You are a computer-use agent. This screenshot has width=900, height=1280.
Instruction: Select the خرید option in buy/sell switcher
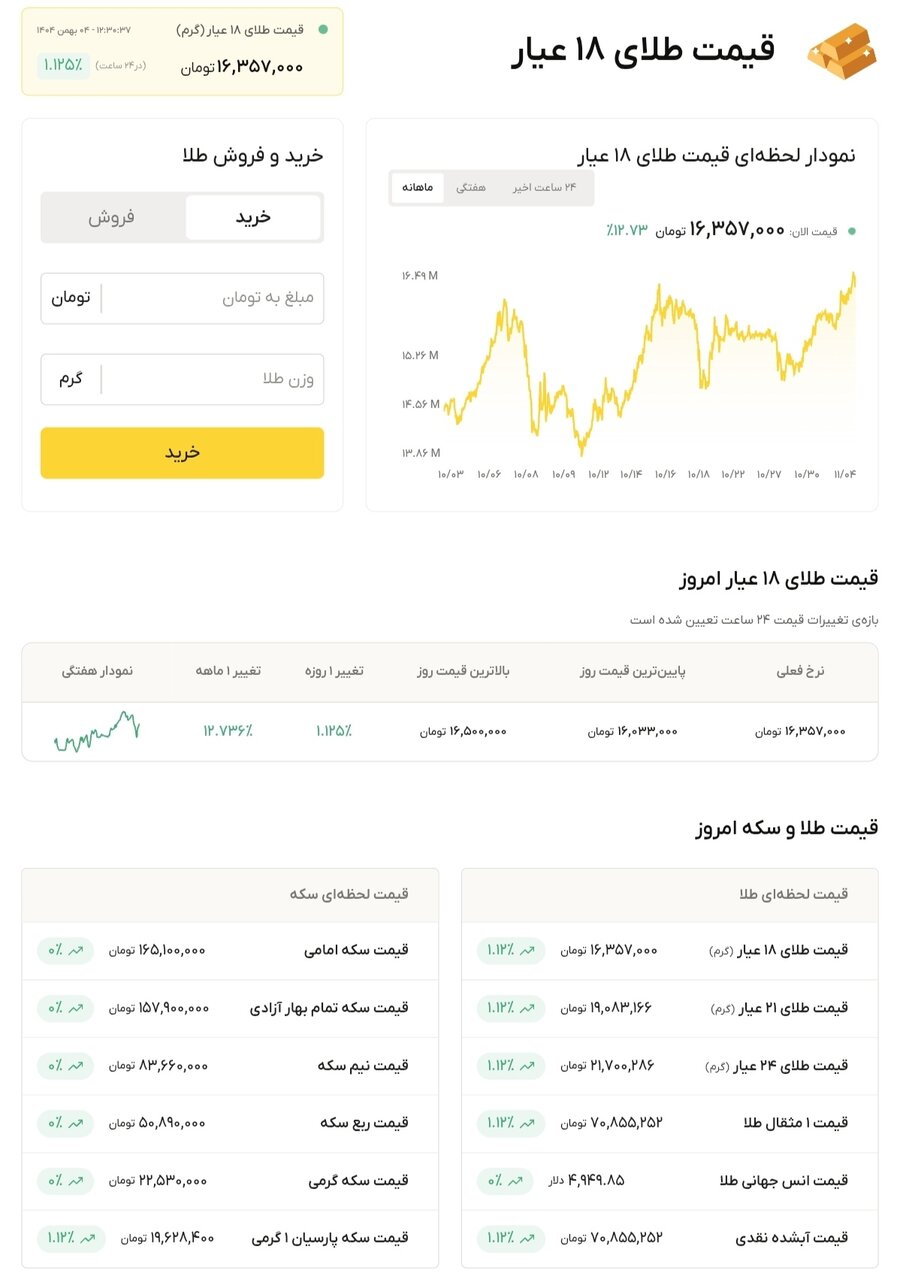pyautogui.click(x=253, y=217)
